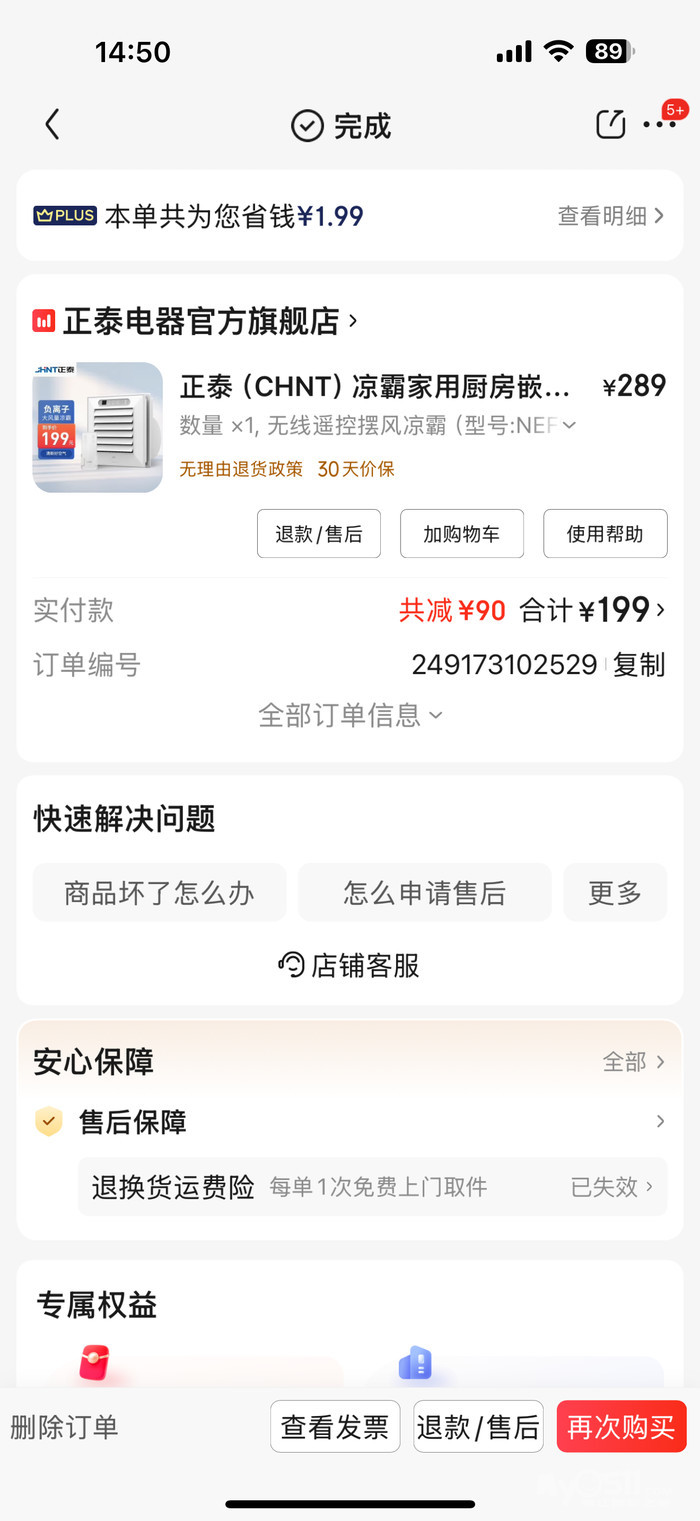Copy the order number with 复制
Screen dimensions: 700x1521
pyautogui.click(x=639, y=665)
